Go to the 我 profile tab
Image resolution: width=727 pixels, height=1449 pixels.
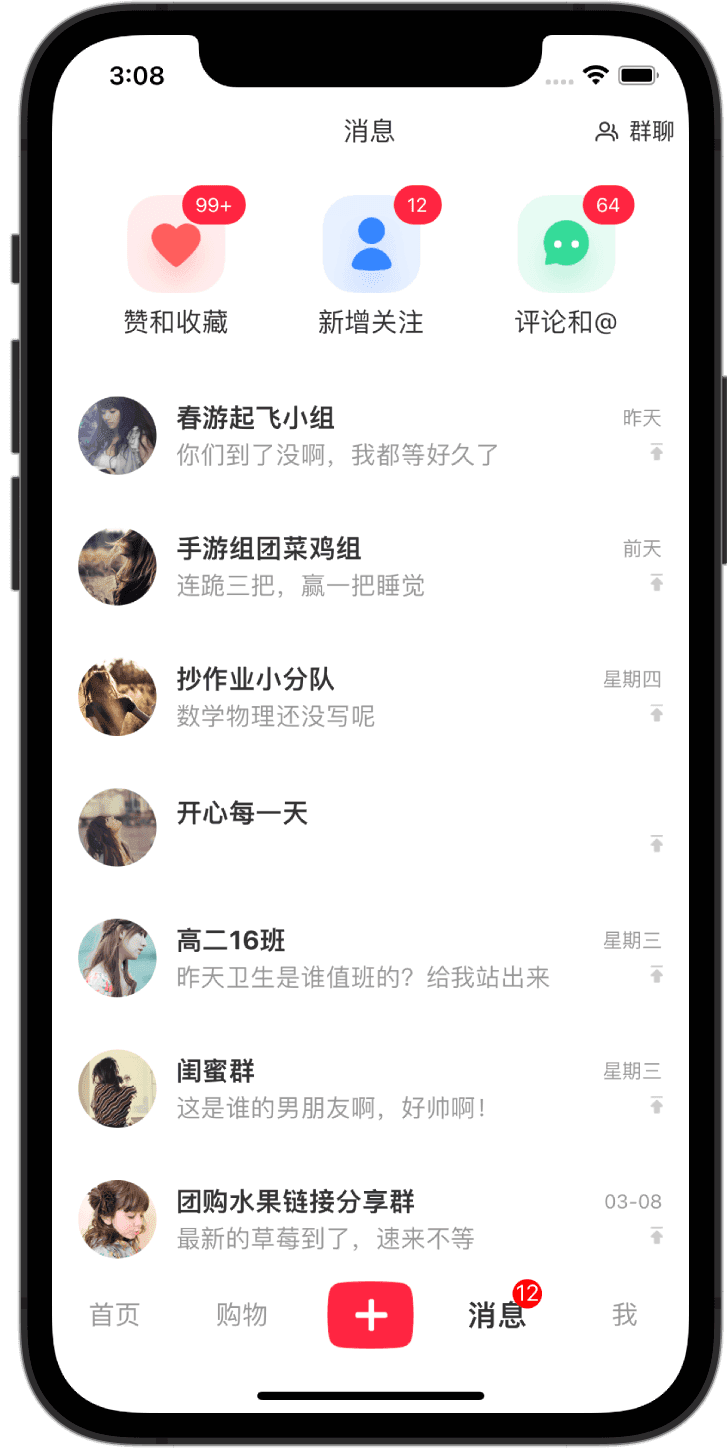tap(624, 1314)
